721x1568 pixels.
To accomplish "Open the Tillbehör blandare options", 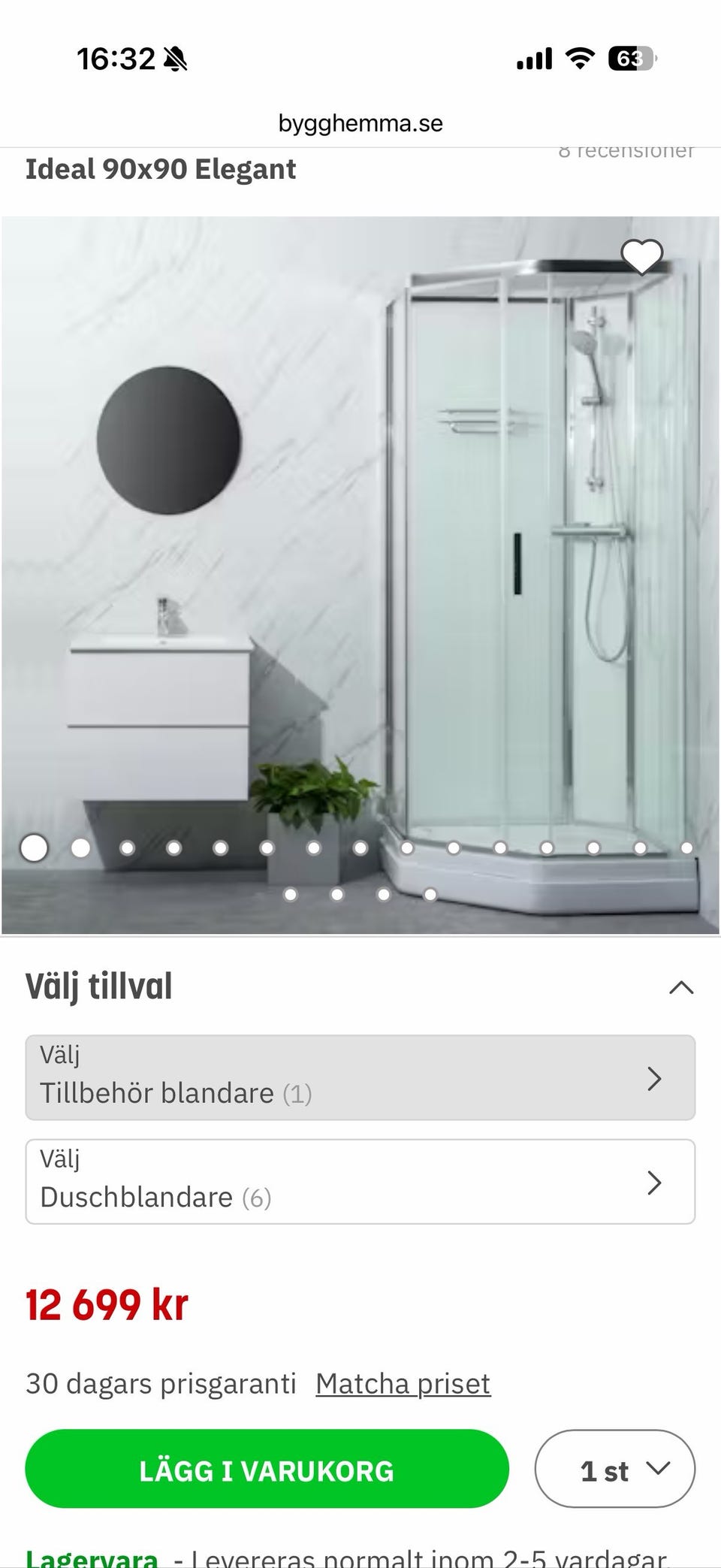I will (359, 1077).
